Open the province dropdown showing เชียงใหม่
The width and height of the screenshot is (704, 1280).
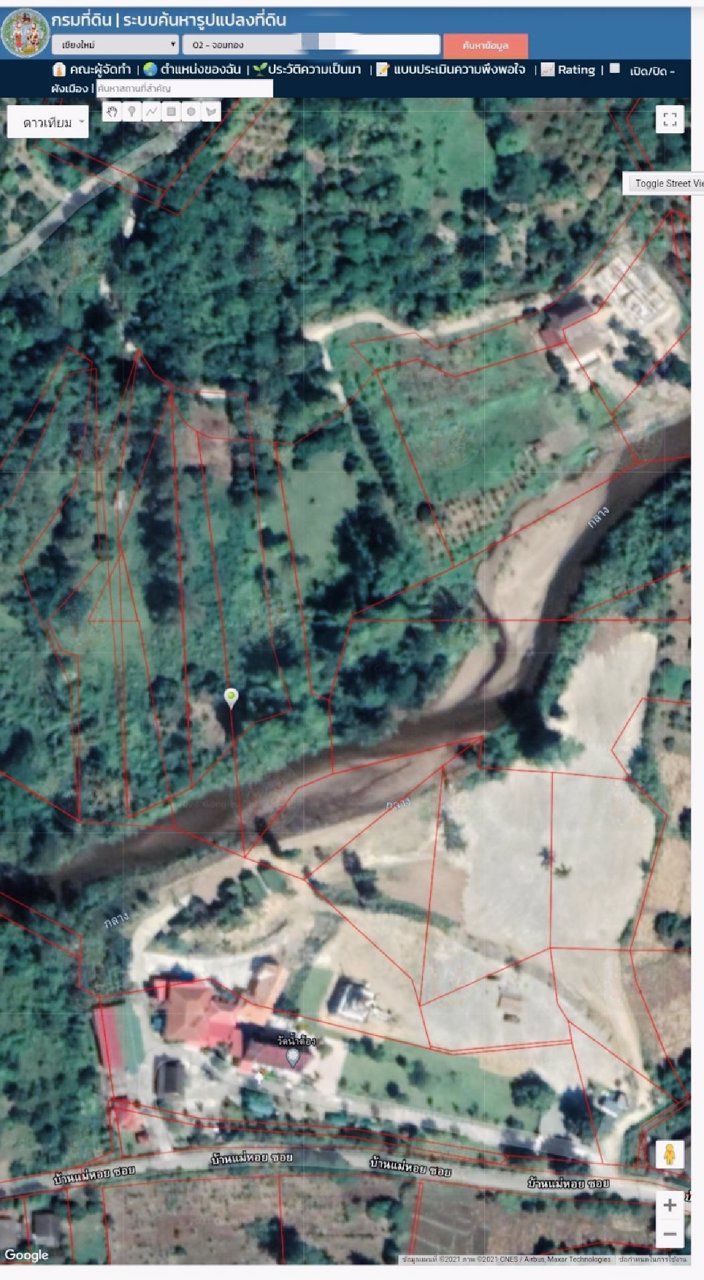[115, 45]
